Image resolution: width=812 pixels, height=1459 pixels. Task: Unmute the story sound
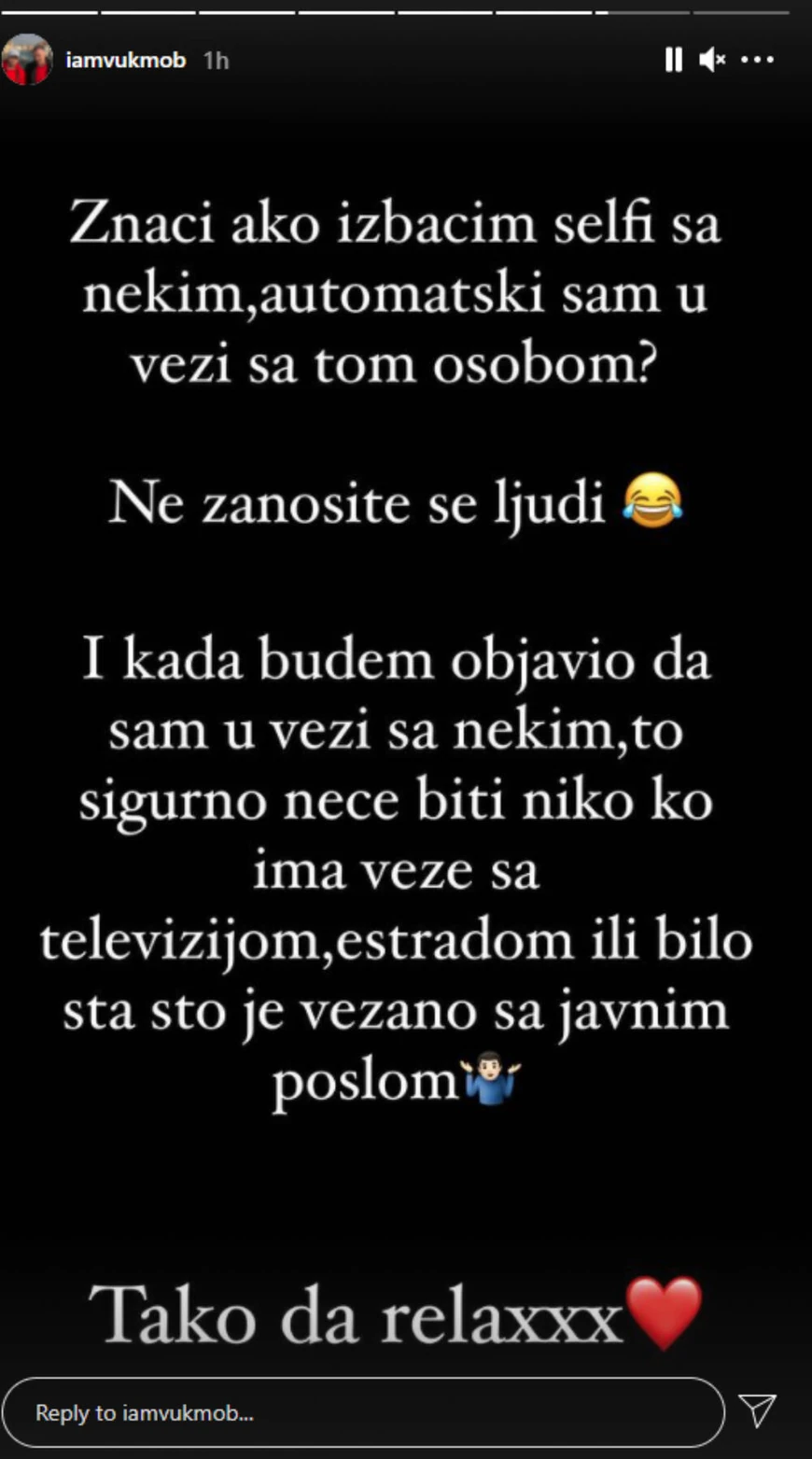712,60
